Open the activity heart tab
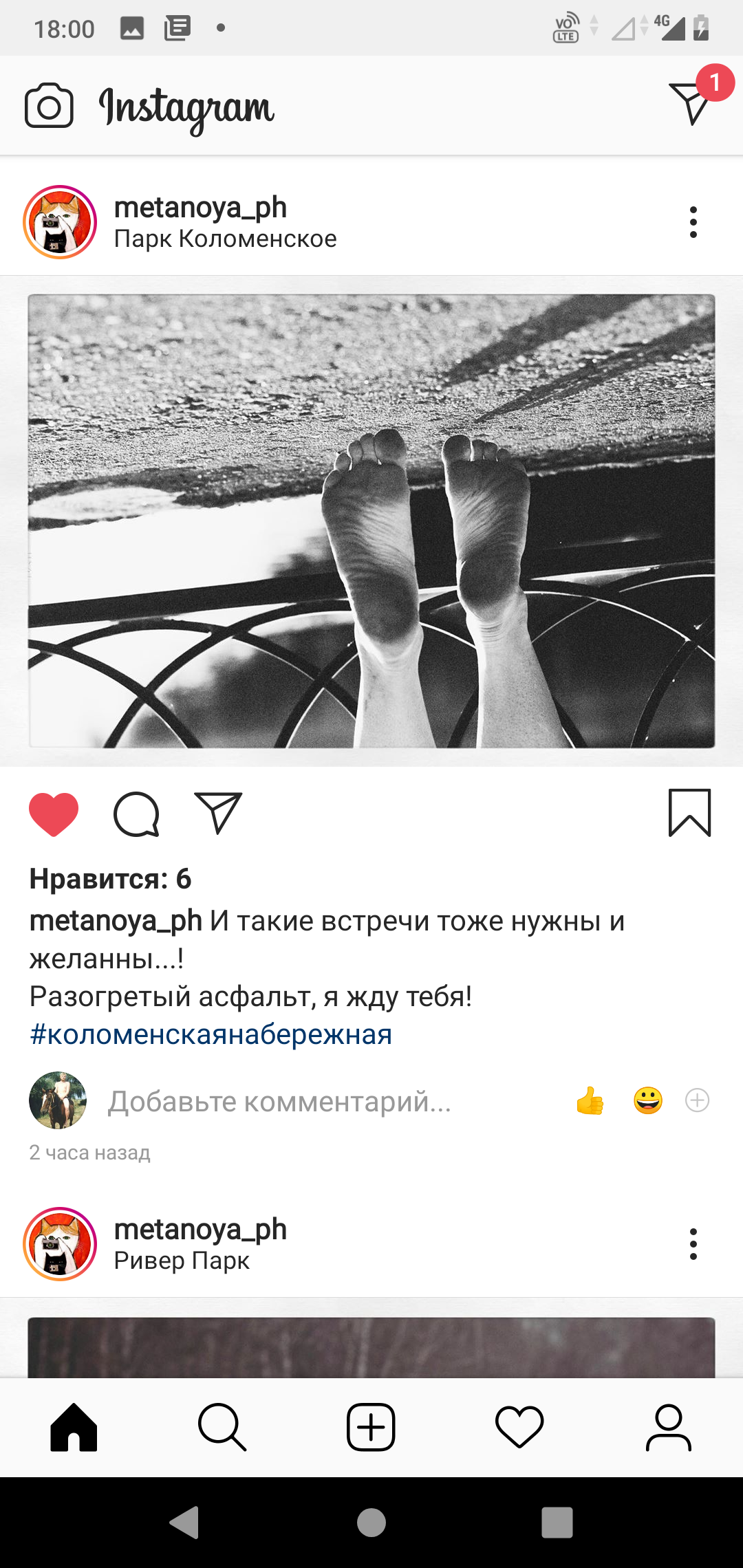 [519, 1427]
